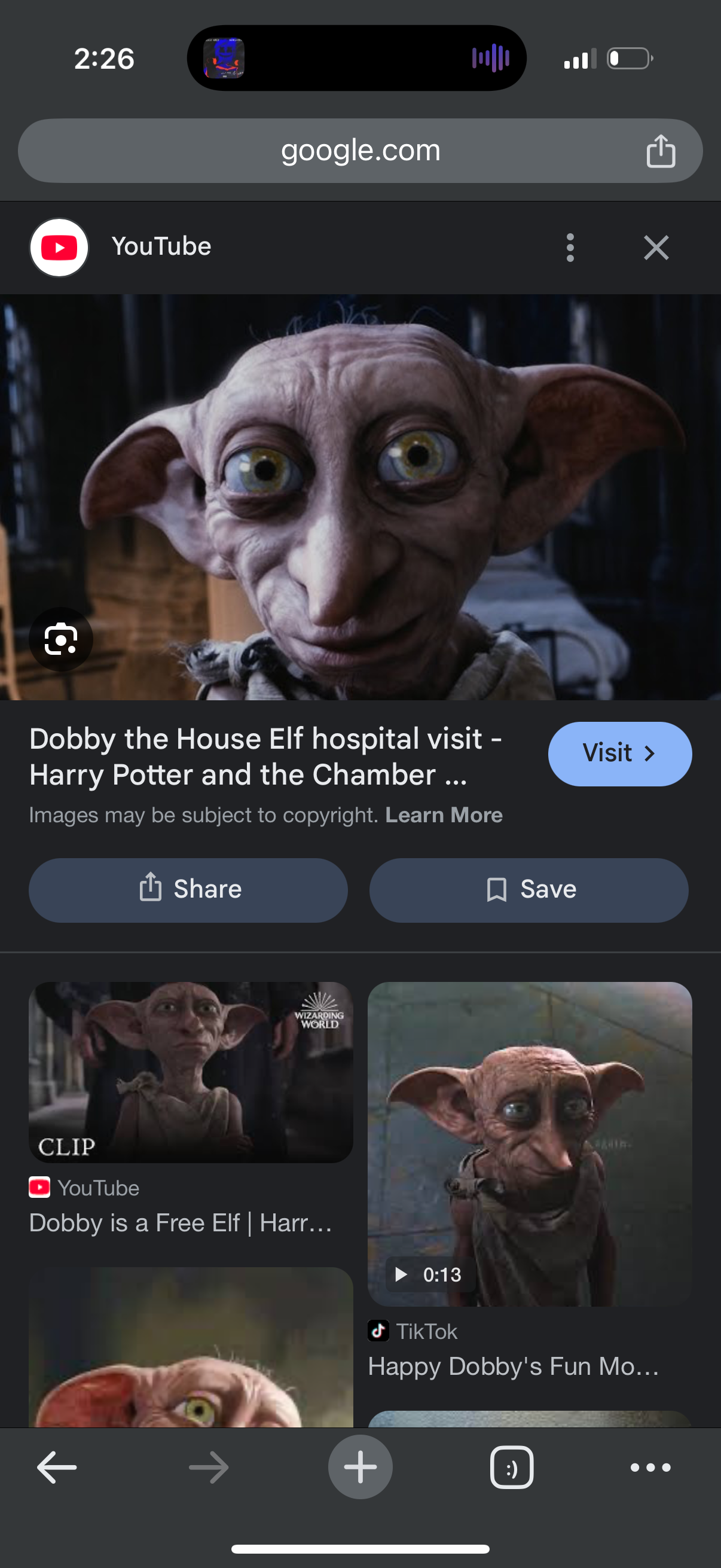
Task: Visit the Dobby hospital visit video page
Action: [619, 754]
